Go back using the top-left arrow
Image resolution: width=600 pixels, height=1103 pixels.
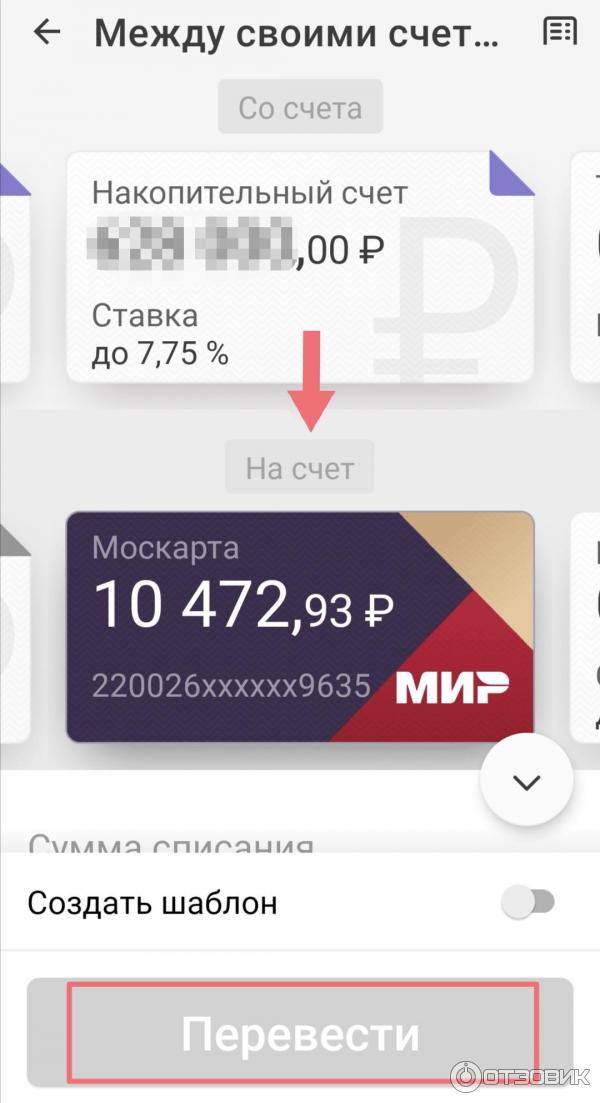pos(46,32)
